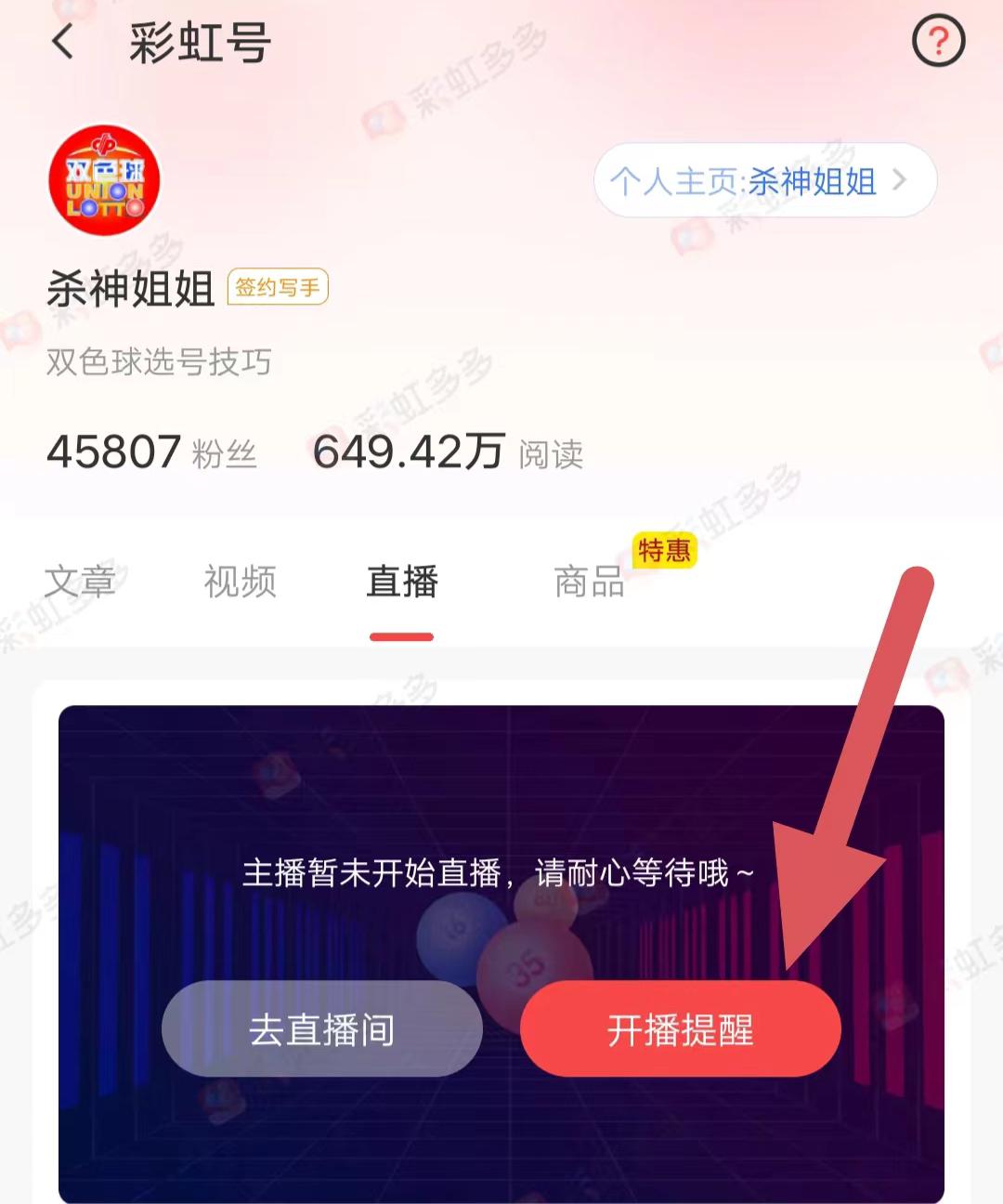Select the 直播 tab

(401, 582)
